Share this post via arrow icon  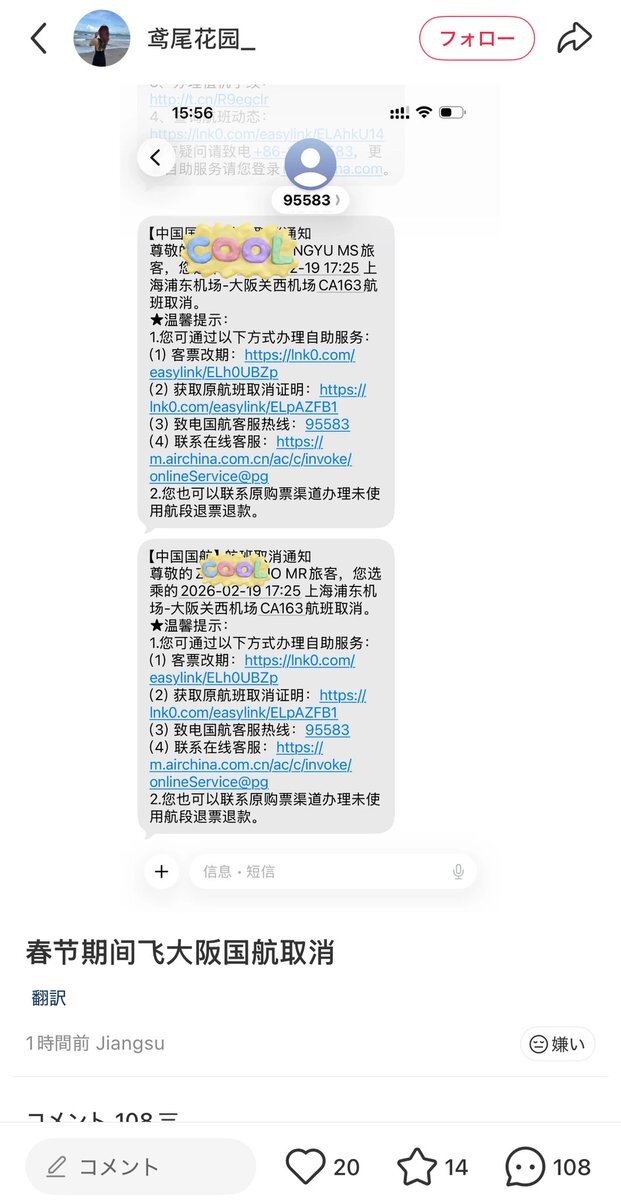(x=574, y=39)
